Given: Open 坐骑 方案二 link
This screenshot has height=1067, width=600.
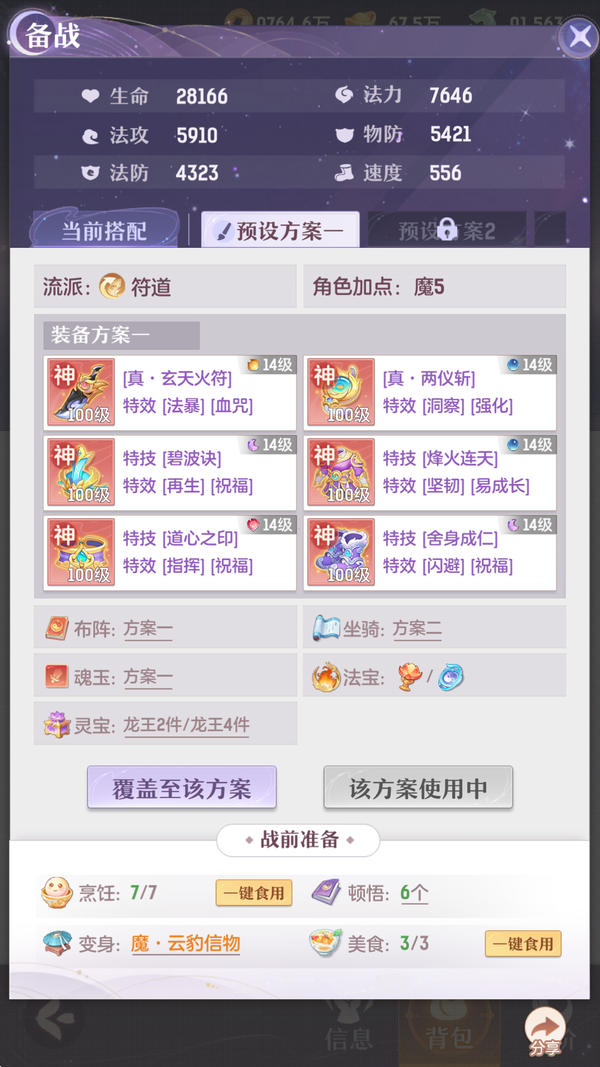Looking at the screenshot, I should [x=417, y=629].
